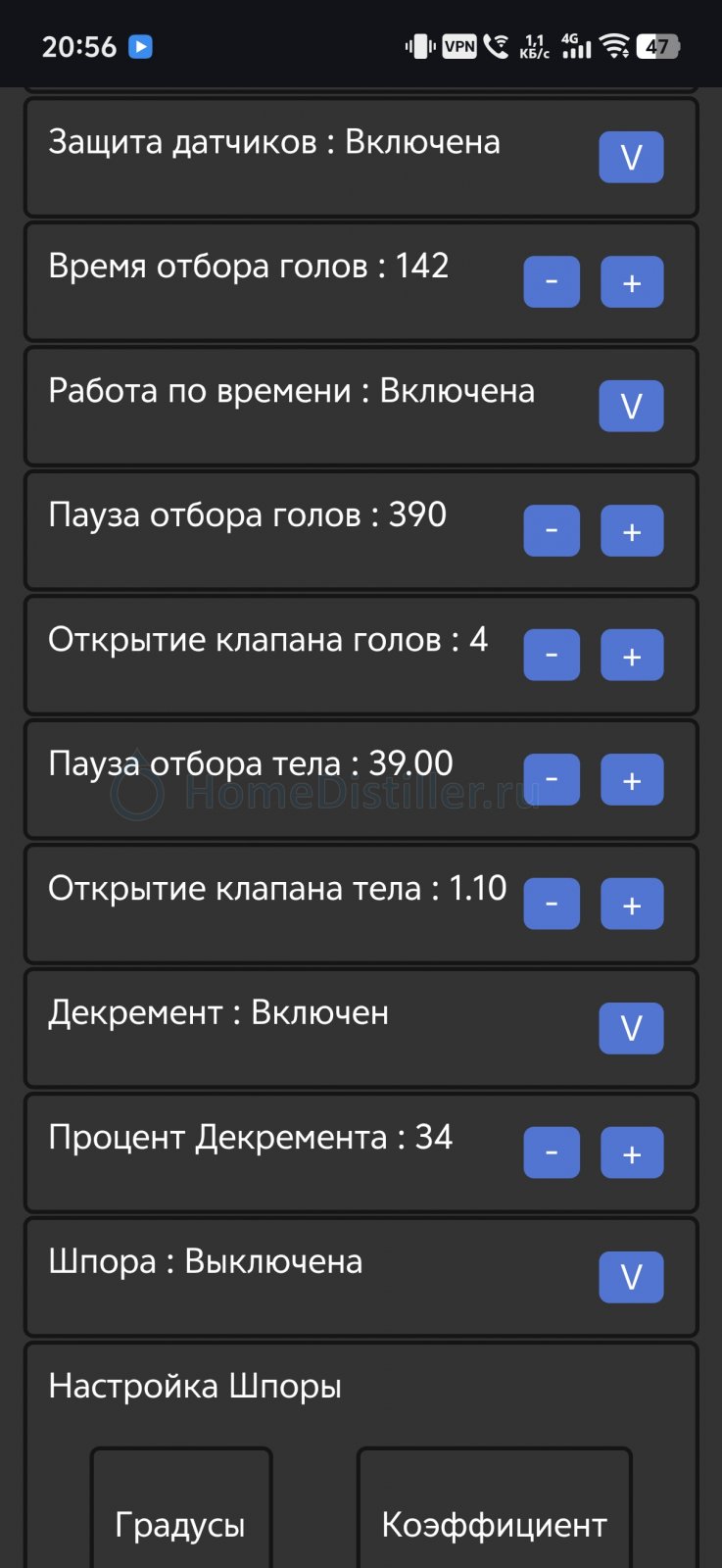The width and height of the screenshot is (722, 1568).
Task: Toggle the Защита датчиков V button
Action: point(631,158)
